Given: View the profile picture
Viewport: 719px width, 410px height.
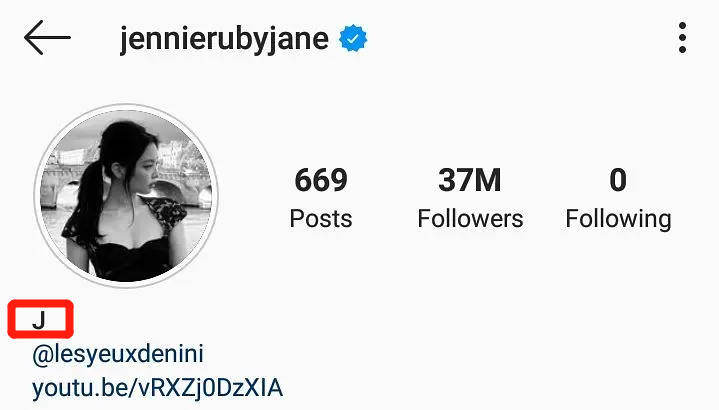Looking at the screenshot, I should [126, 194].
